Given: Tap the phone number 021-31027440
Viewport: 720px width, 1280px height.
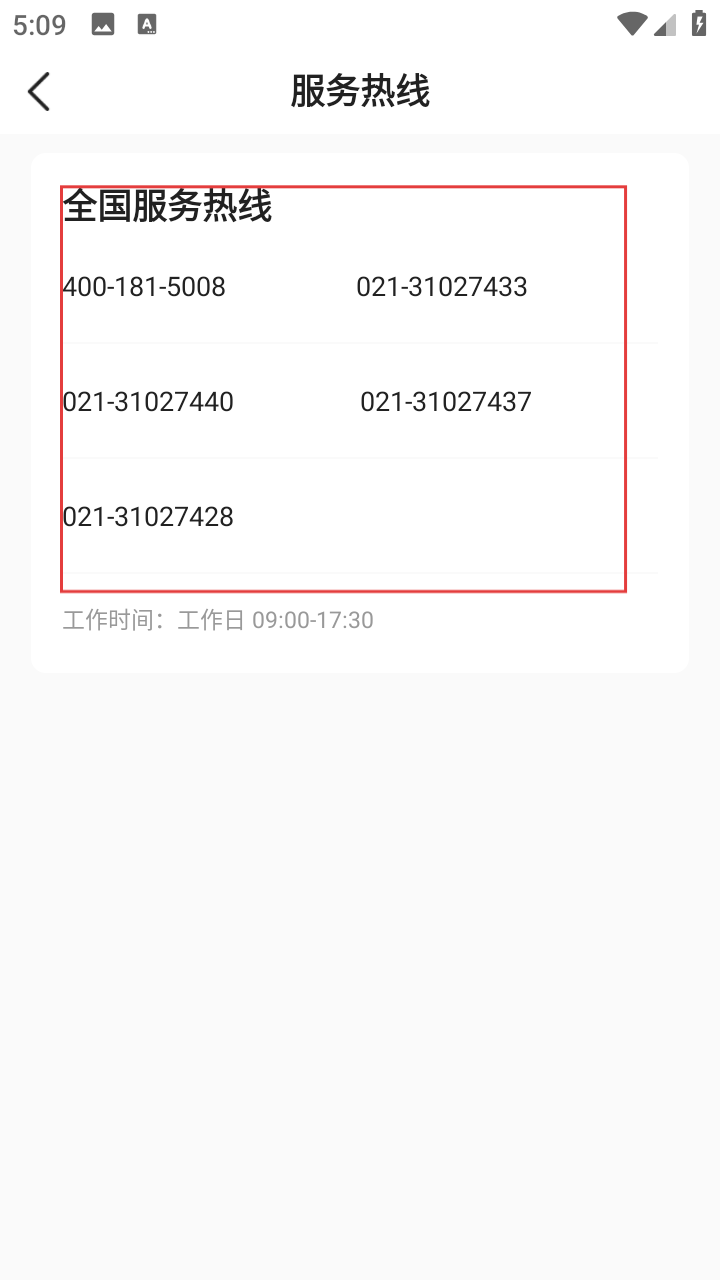Looking at the screenshot, I should tap(148, 402).
